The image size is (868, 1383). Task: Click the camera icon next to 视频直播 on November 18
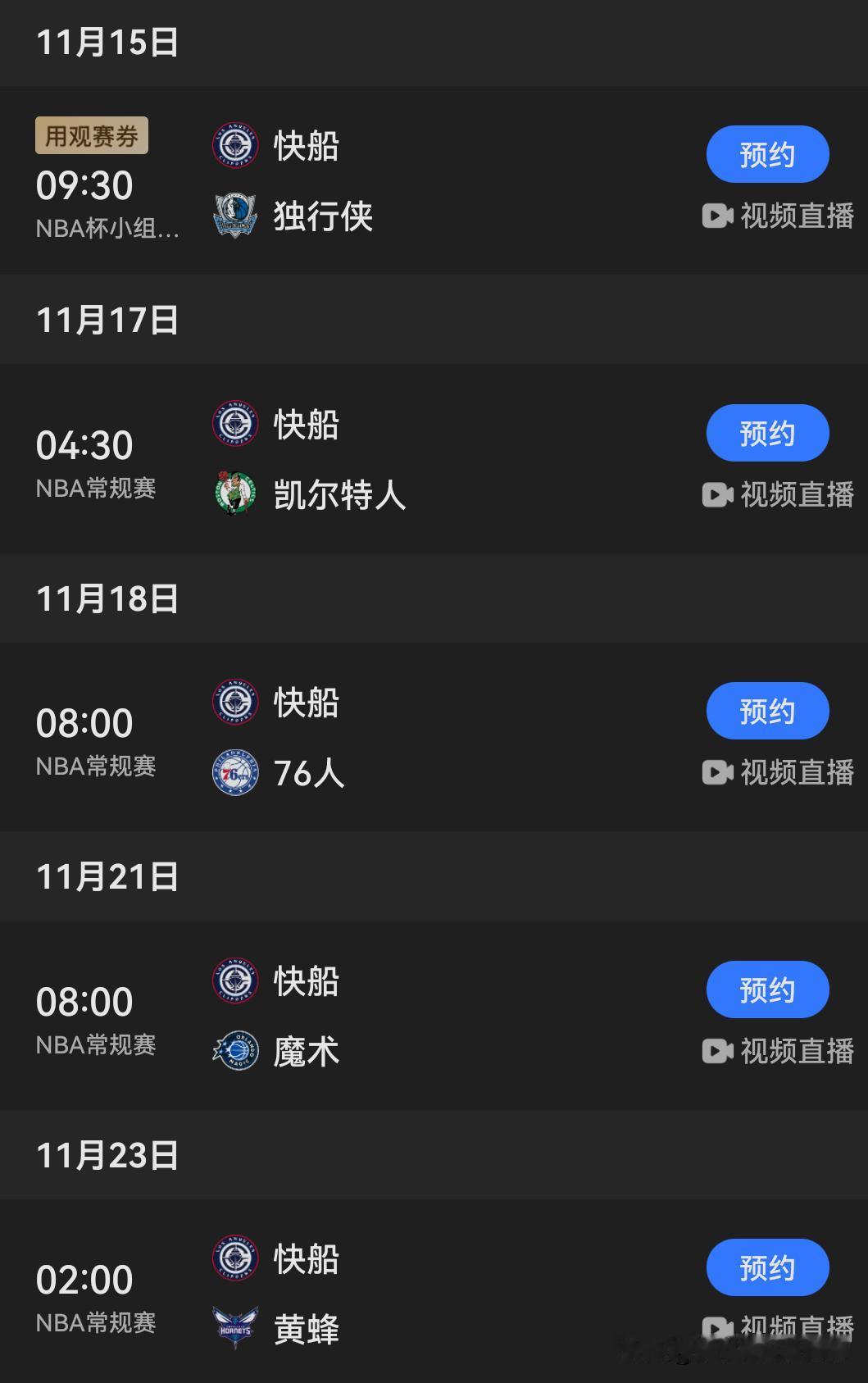coord(717,771)
